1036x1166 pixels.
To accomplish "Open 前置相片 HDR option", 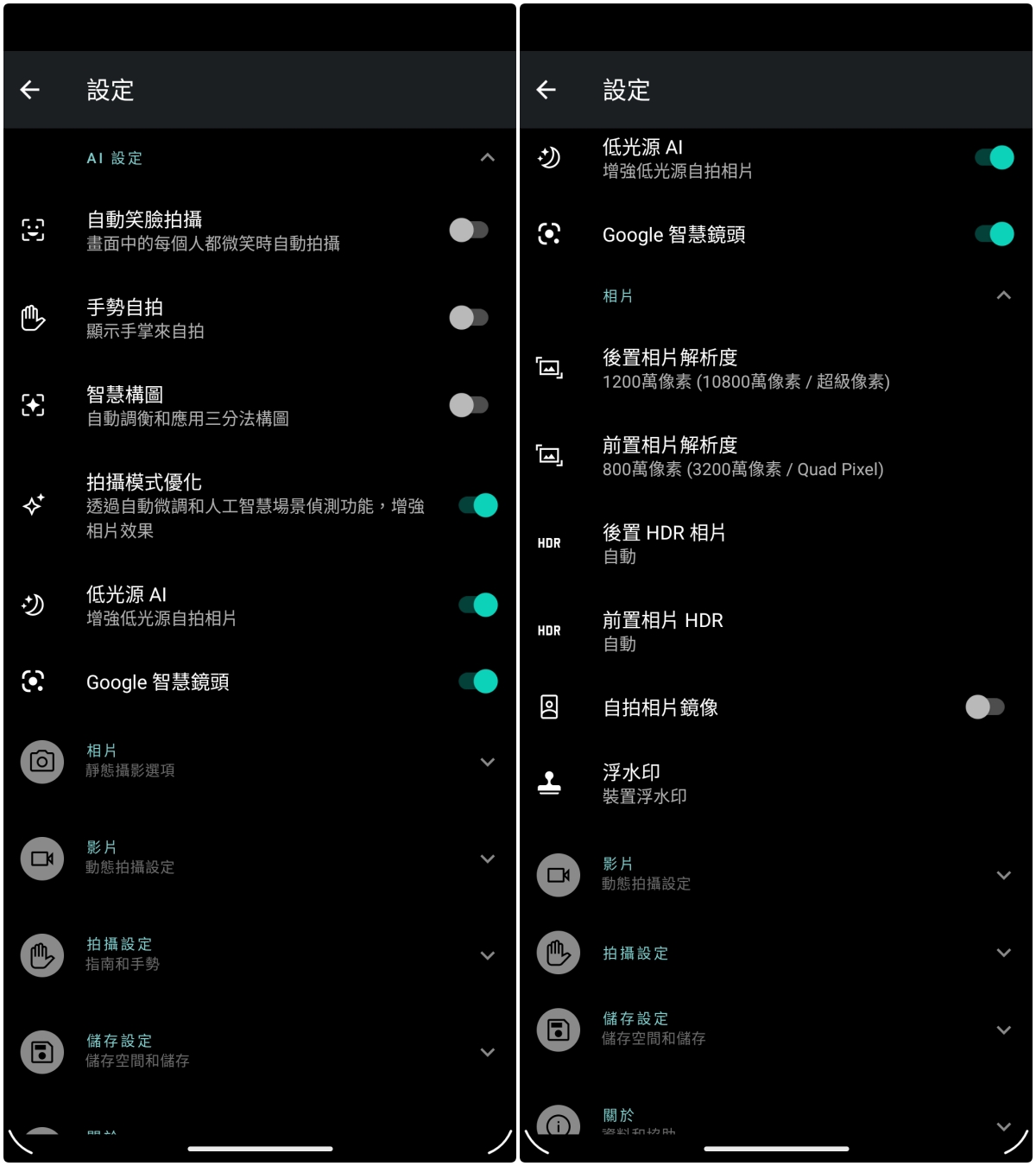I will [x=662, y=631].
